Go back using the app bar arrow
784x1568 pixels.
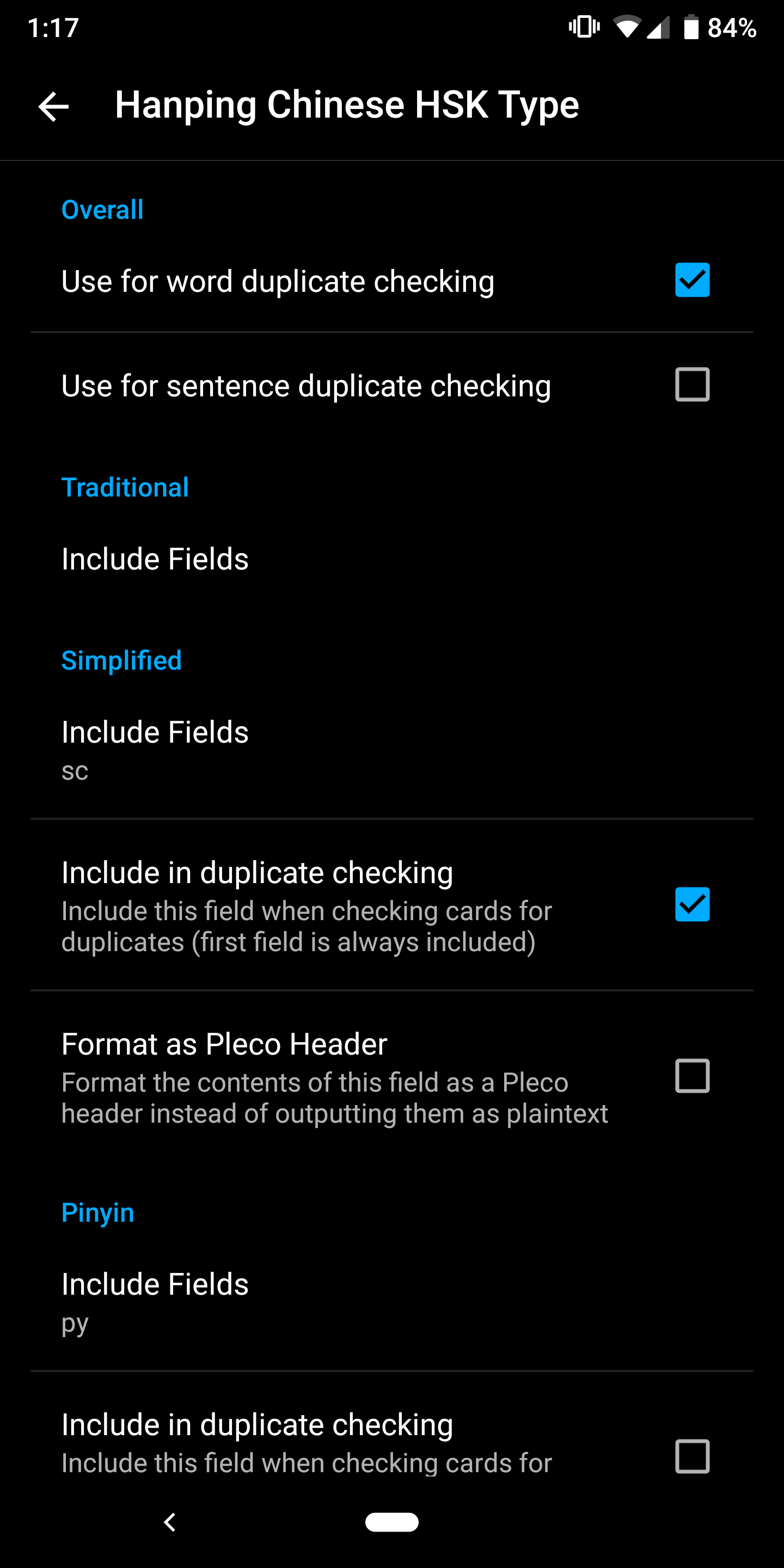click(x=53, y=107)
